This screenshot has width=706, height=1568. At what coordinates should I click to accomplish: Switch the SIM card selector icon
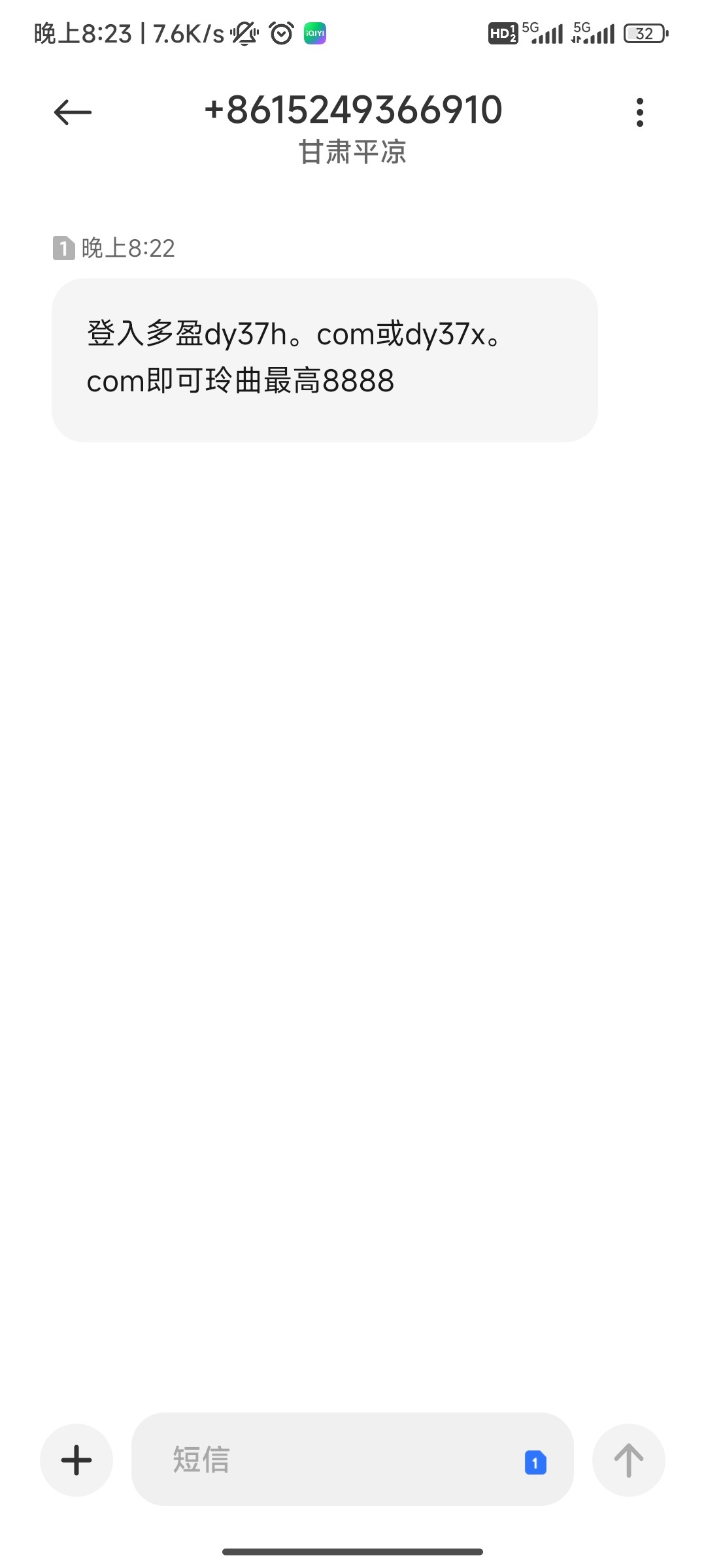[535, 1462]
